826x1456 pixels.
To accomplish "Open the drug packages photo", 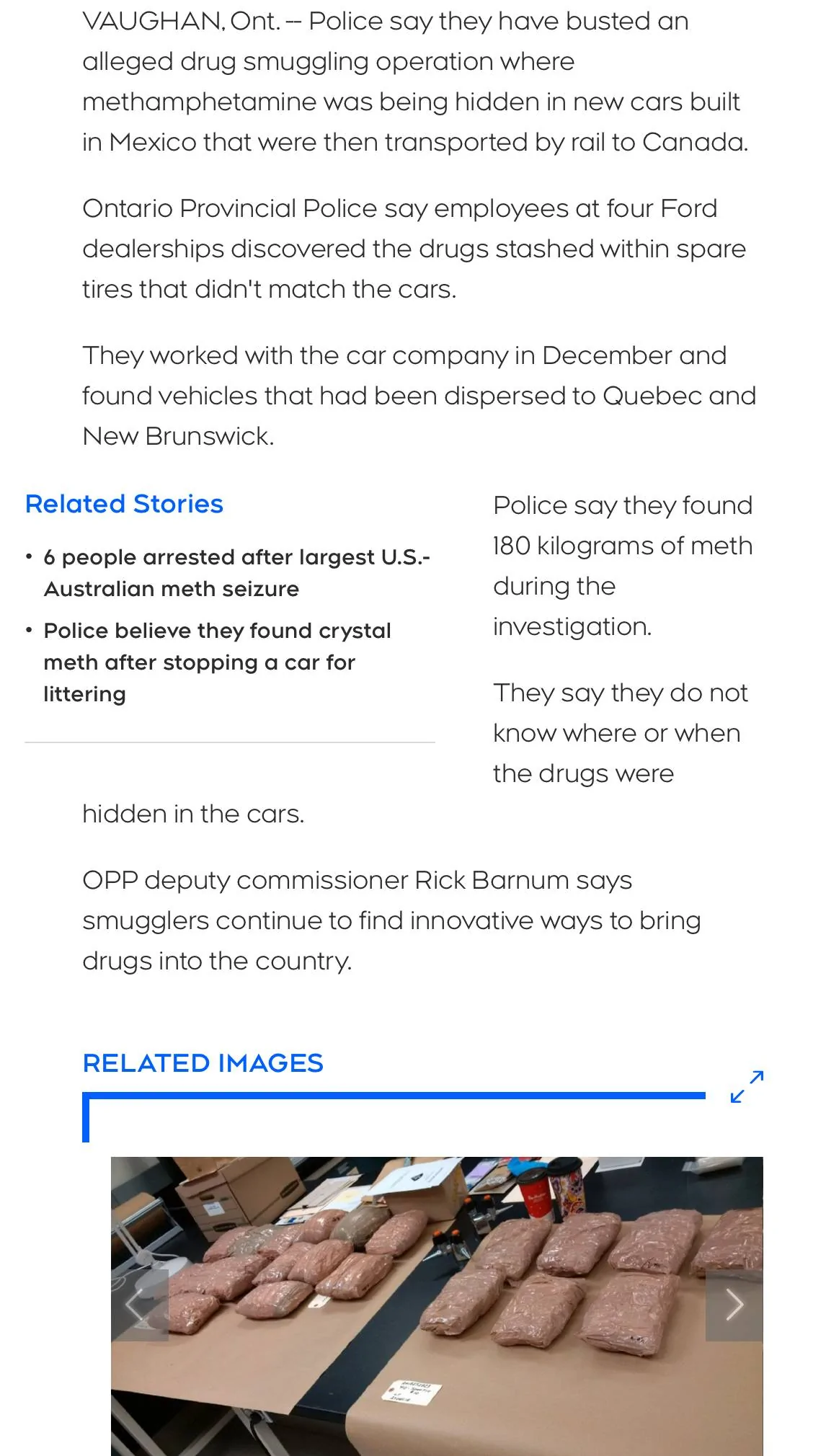I will 436,1305.
